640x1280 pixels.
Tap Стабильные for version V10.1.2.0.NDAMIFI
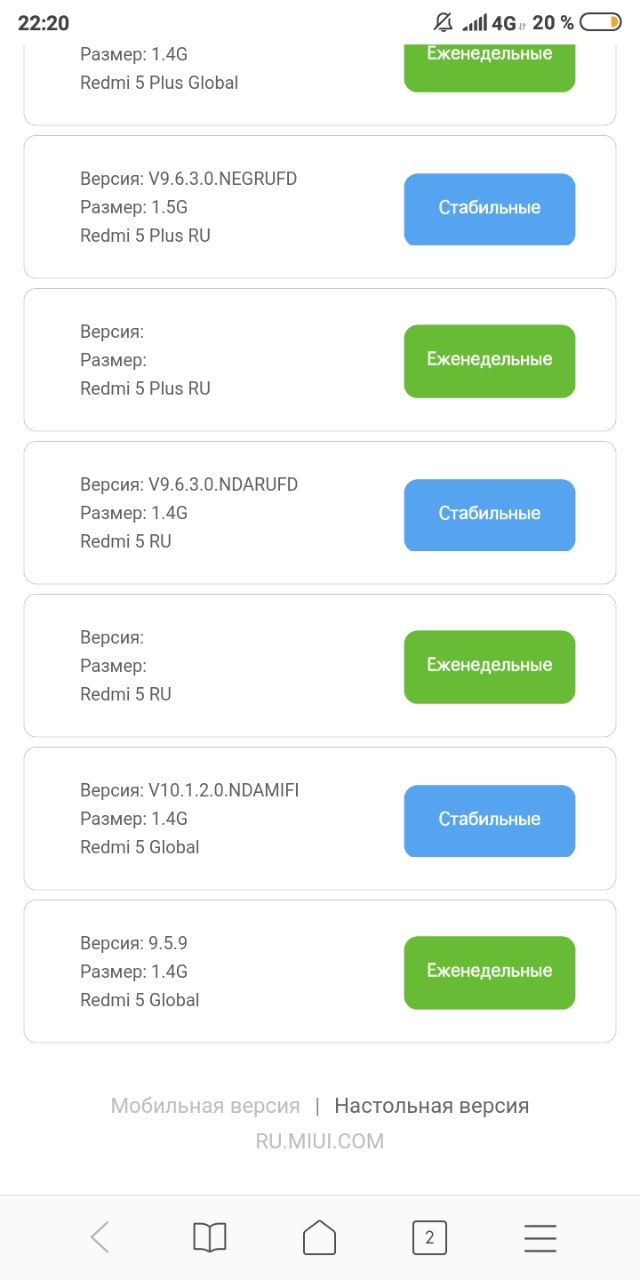pyautogui.click(x=489, y=820)
